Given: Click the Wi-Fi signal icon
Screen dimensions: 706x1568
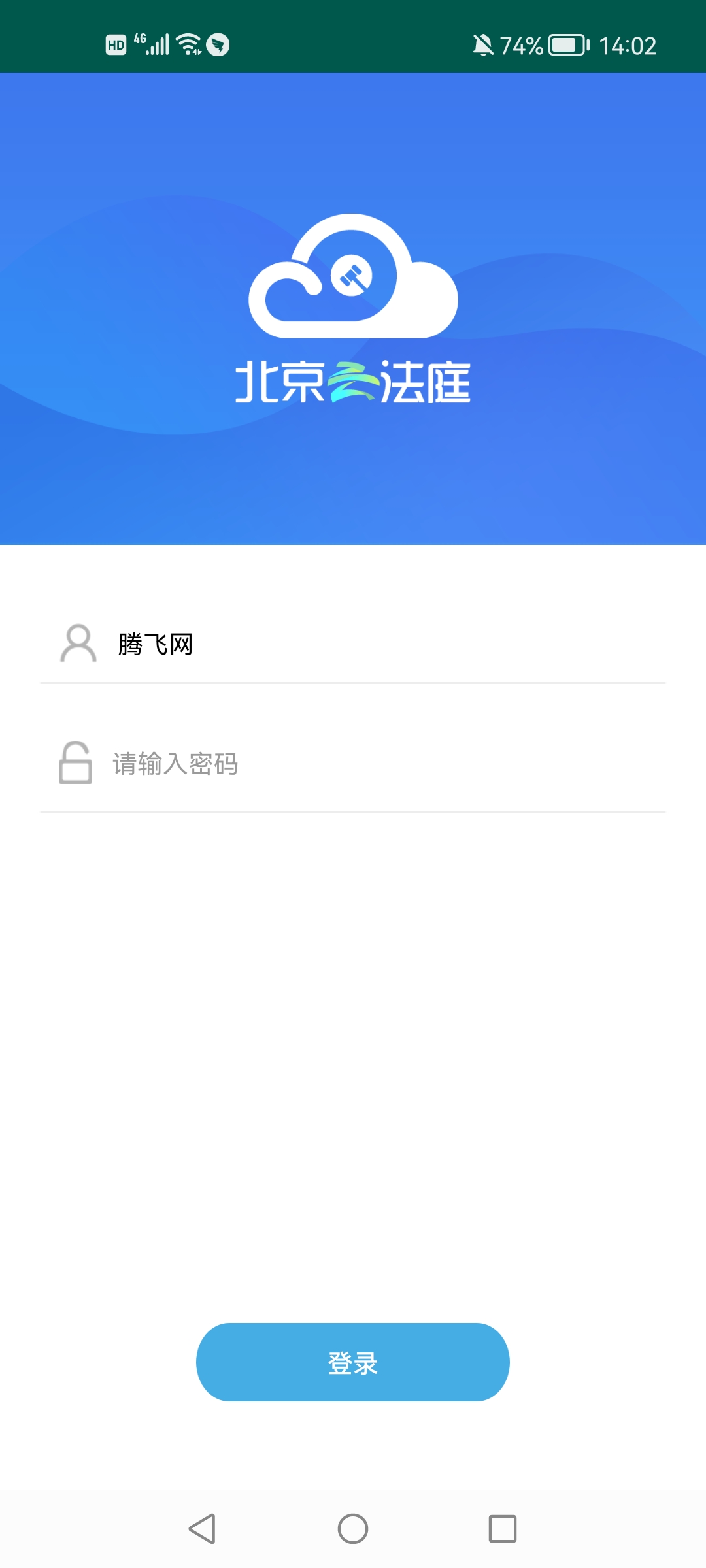Looking at the screenshot, I should (188, 44).
